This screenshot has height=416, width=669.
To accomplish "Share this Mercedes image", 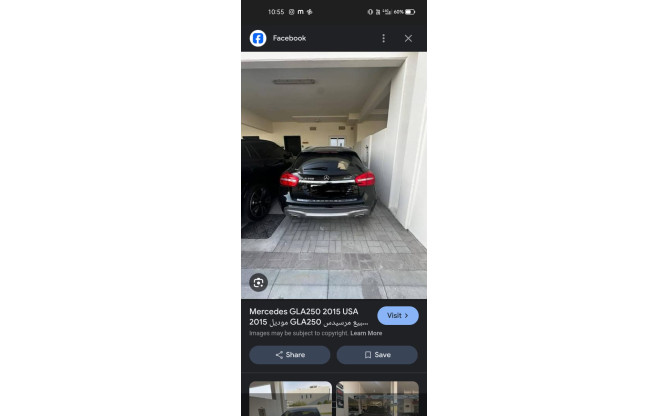I will pos(290,355).
